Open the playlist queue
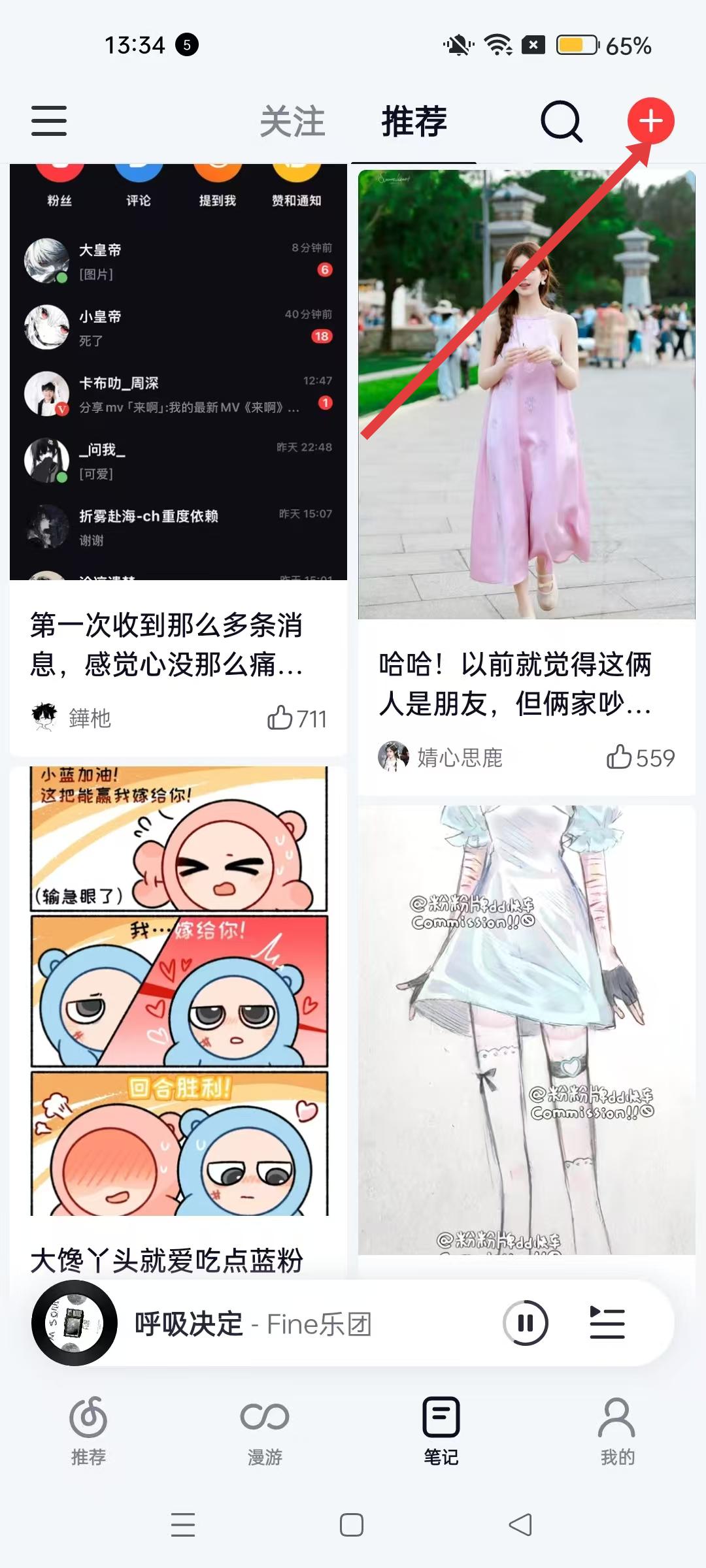 click(x=607, y=1324)
